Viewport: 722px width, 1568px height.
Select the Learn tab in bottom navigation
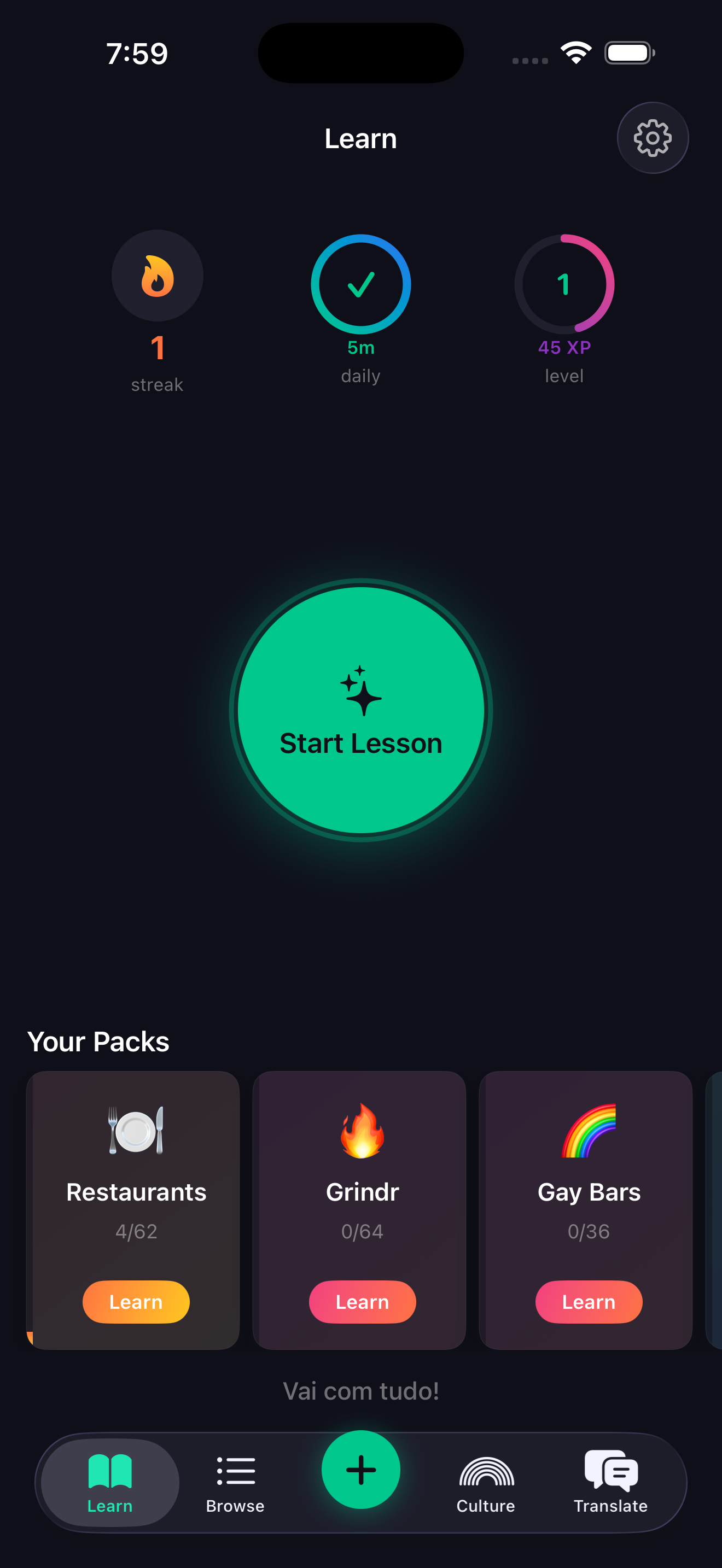point(109,1478)
